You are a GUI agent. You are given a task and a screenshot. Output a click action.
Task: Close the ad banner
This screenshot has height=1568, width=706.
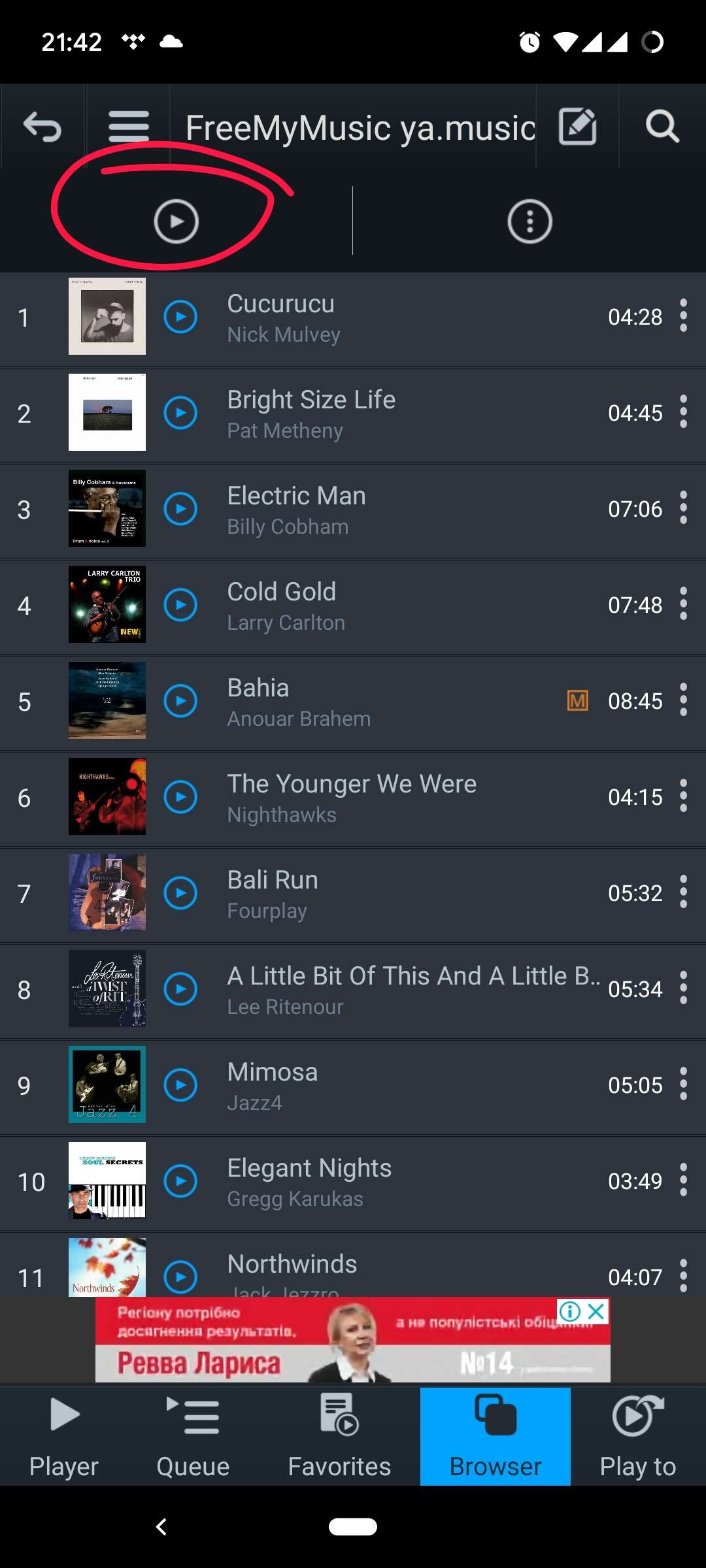[x=596, y=1311]
